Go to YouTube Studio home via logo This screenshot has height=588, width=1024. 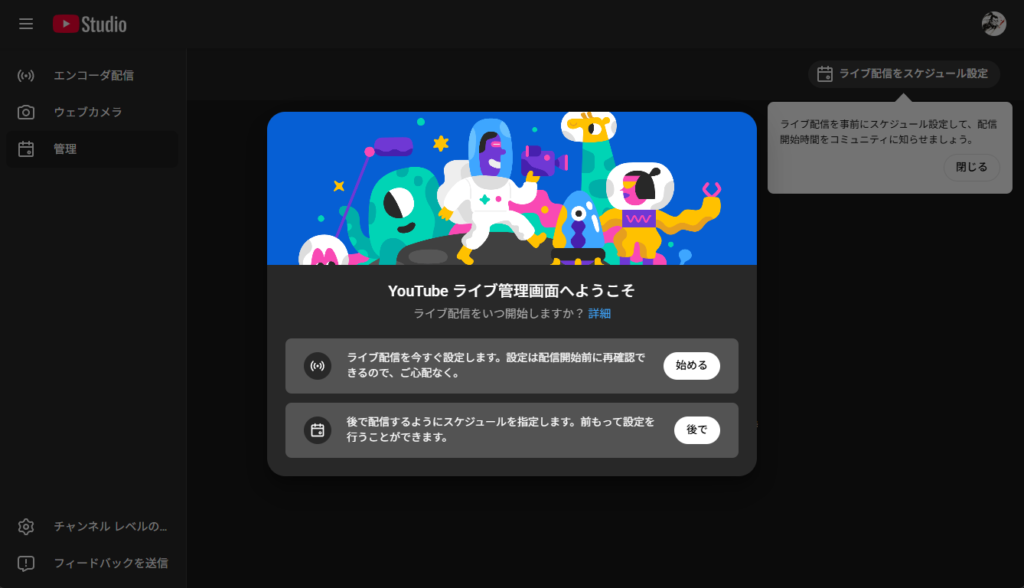point(90,24)
